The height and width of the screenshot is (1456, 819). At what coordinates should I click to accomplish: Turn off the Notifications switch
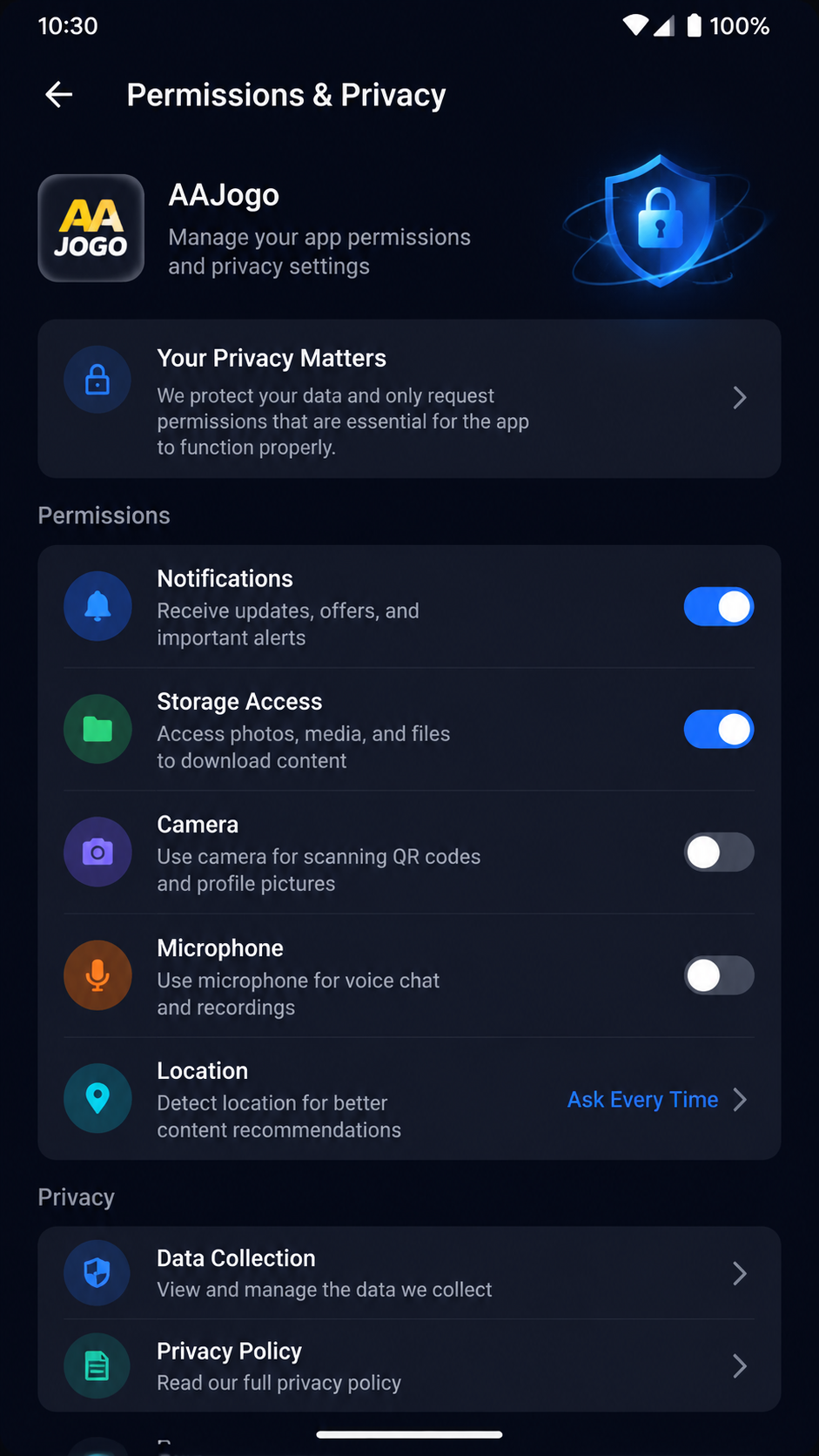click(x=719, y=607)
